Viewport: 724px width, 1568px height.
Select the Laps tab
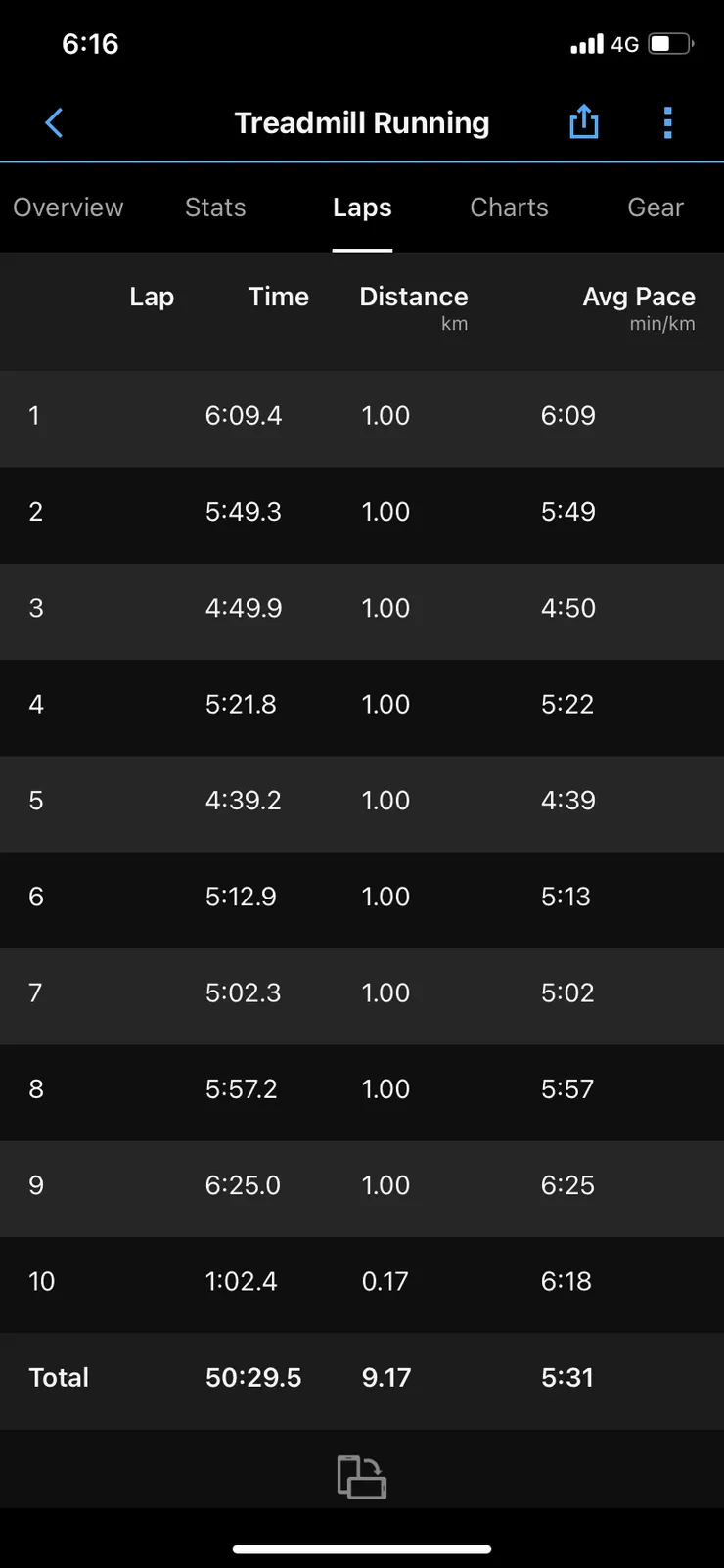click(362, 208)
